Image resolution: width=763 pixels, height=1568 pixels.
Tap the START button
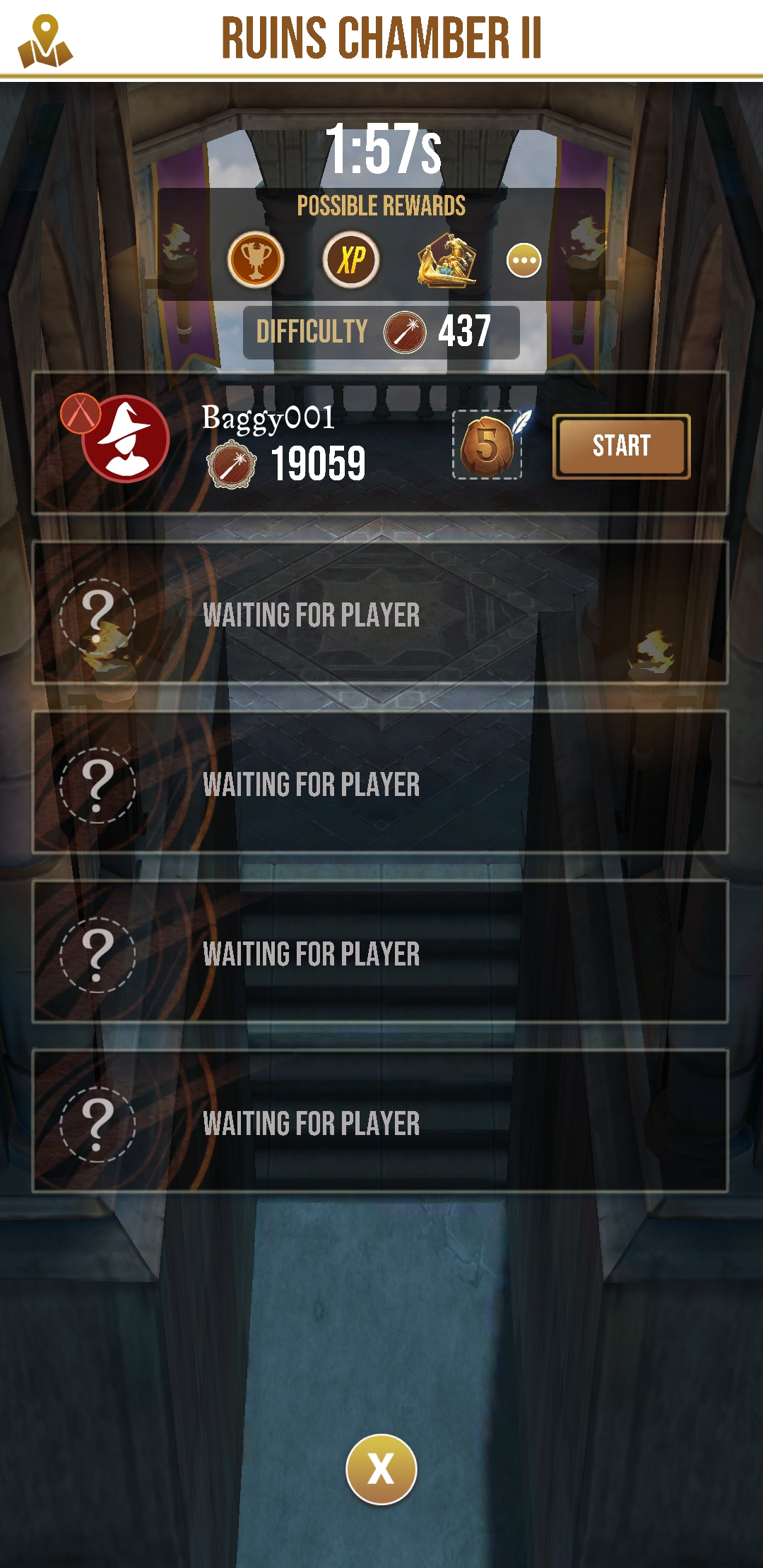[621, 446]
